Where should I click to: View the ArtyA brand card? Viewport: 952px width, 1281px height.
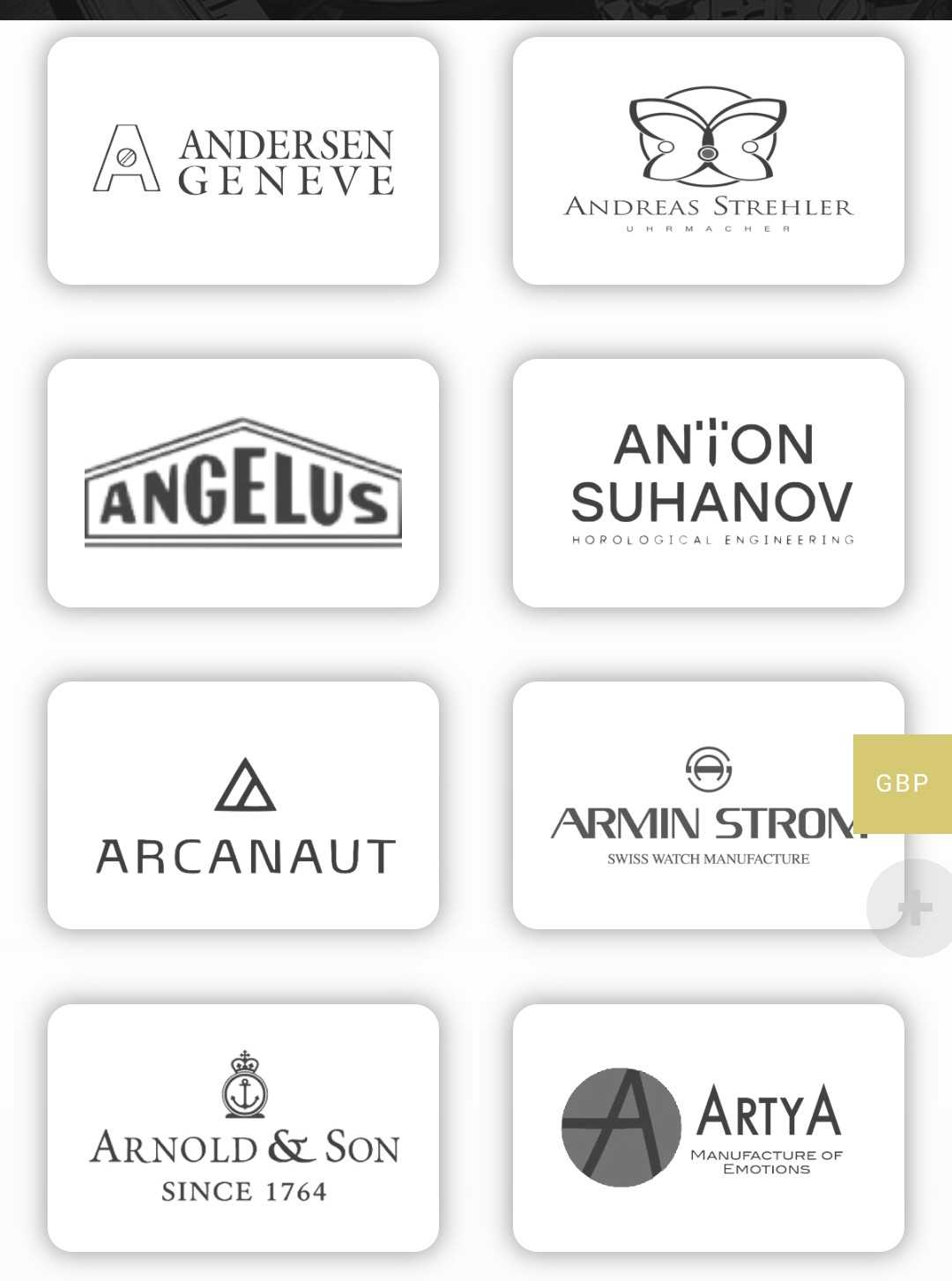click(708, 1128)
